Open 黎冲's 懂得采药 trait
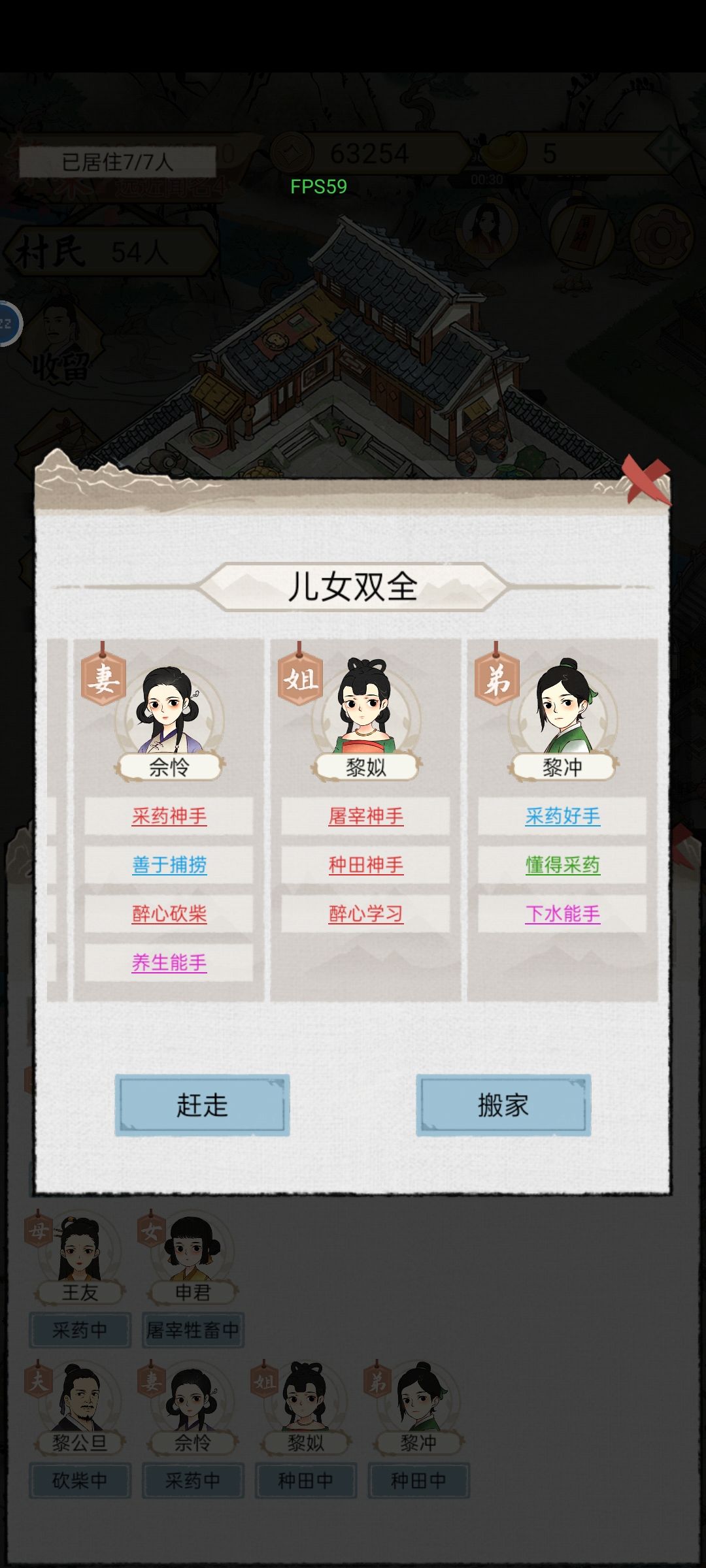This screenshot has height=1568, width=706. 562,864
